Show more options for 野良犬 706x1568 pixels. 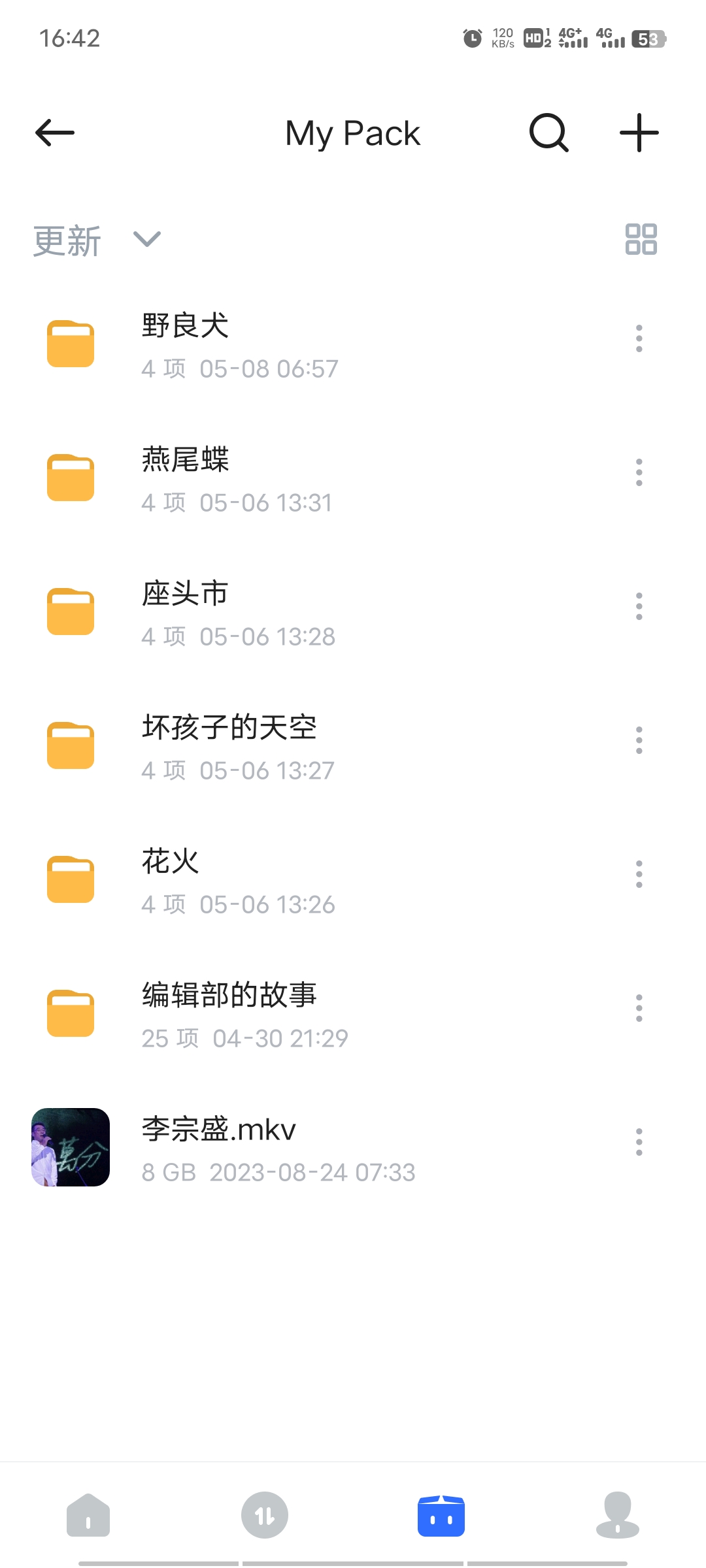pos(639,338)
